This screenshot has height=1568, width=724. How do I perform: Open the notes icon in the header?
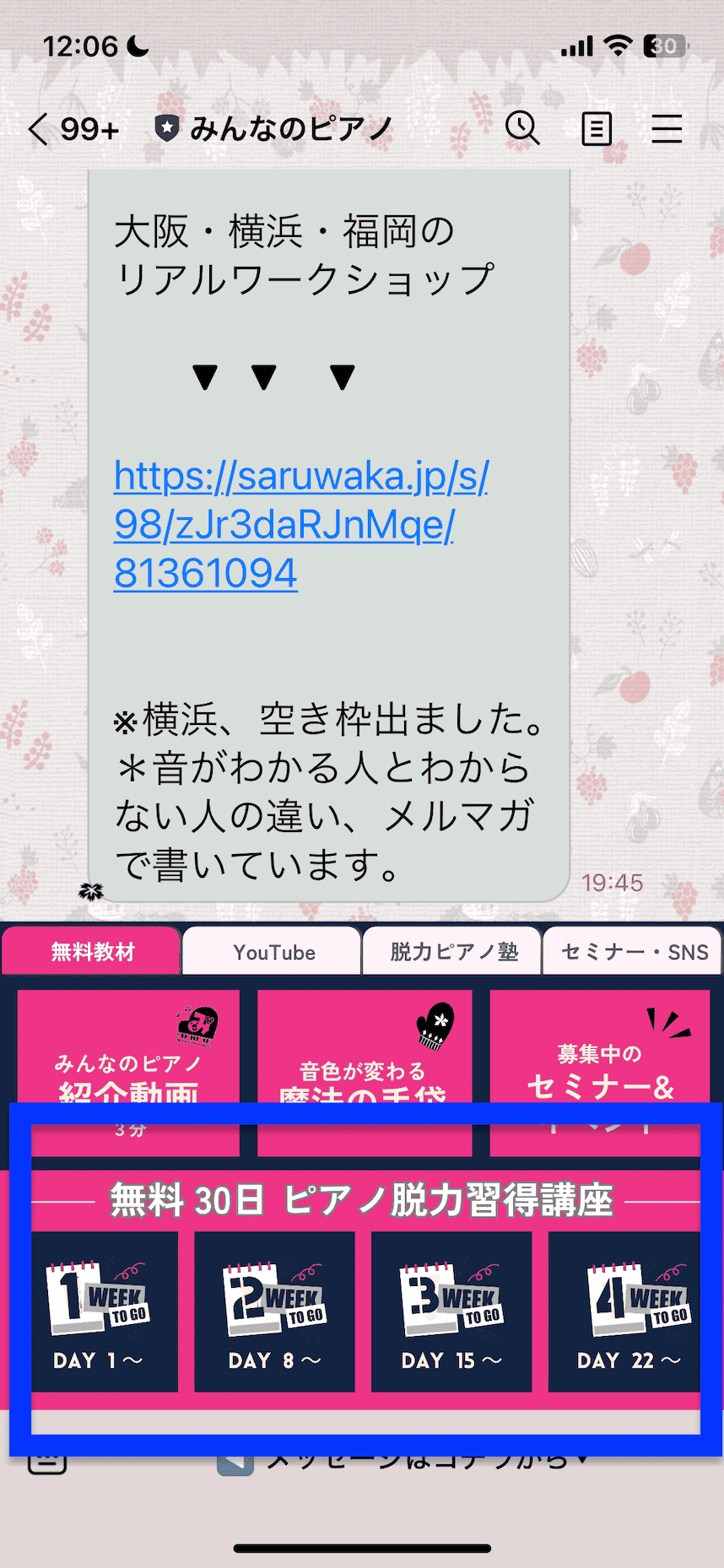click(597, 129)
